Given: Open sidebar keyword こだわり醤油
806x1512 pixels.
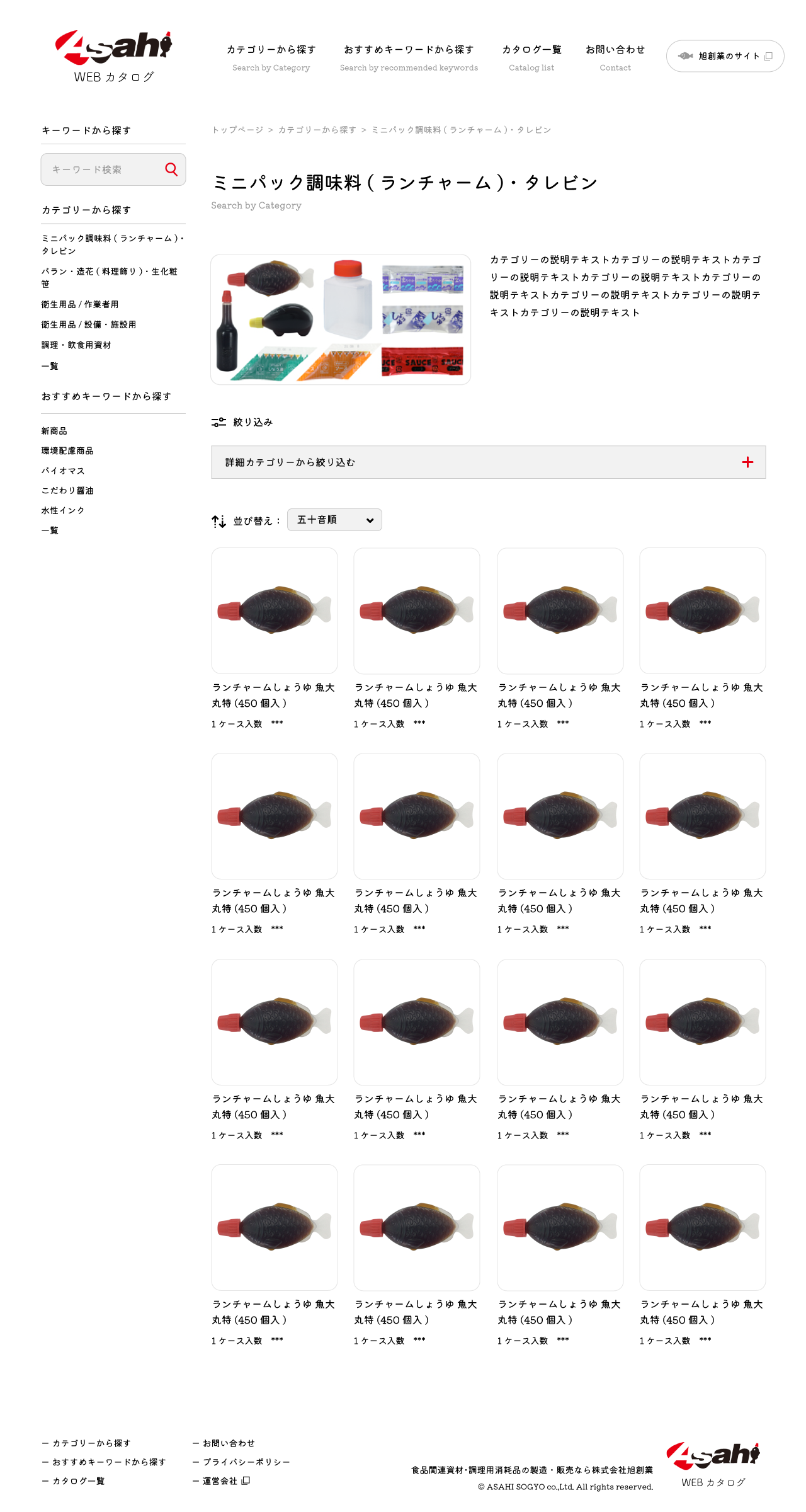Looking at the screenshot, I should (67, 491).
